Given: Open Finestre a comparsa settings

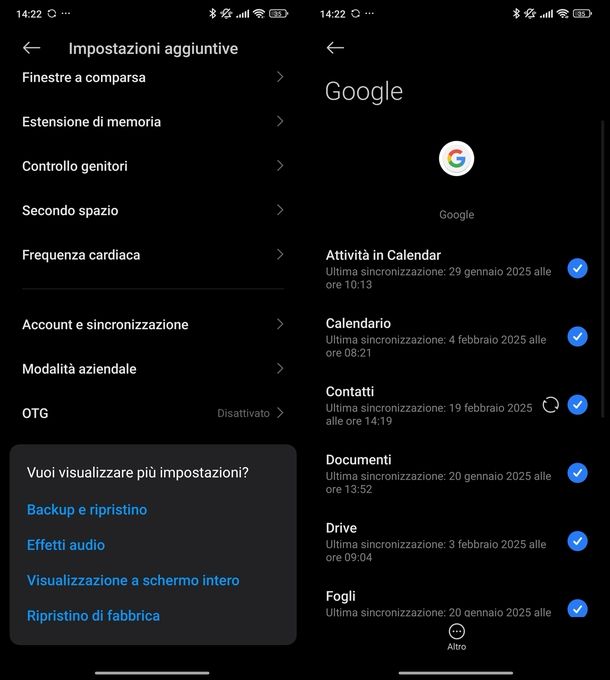Looking at the screenshot, I should pyautogui.click(x=152, y=77).
